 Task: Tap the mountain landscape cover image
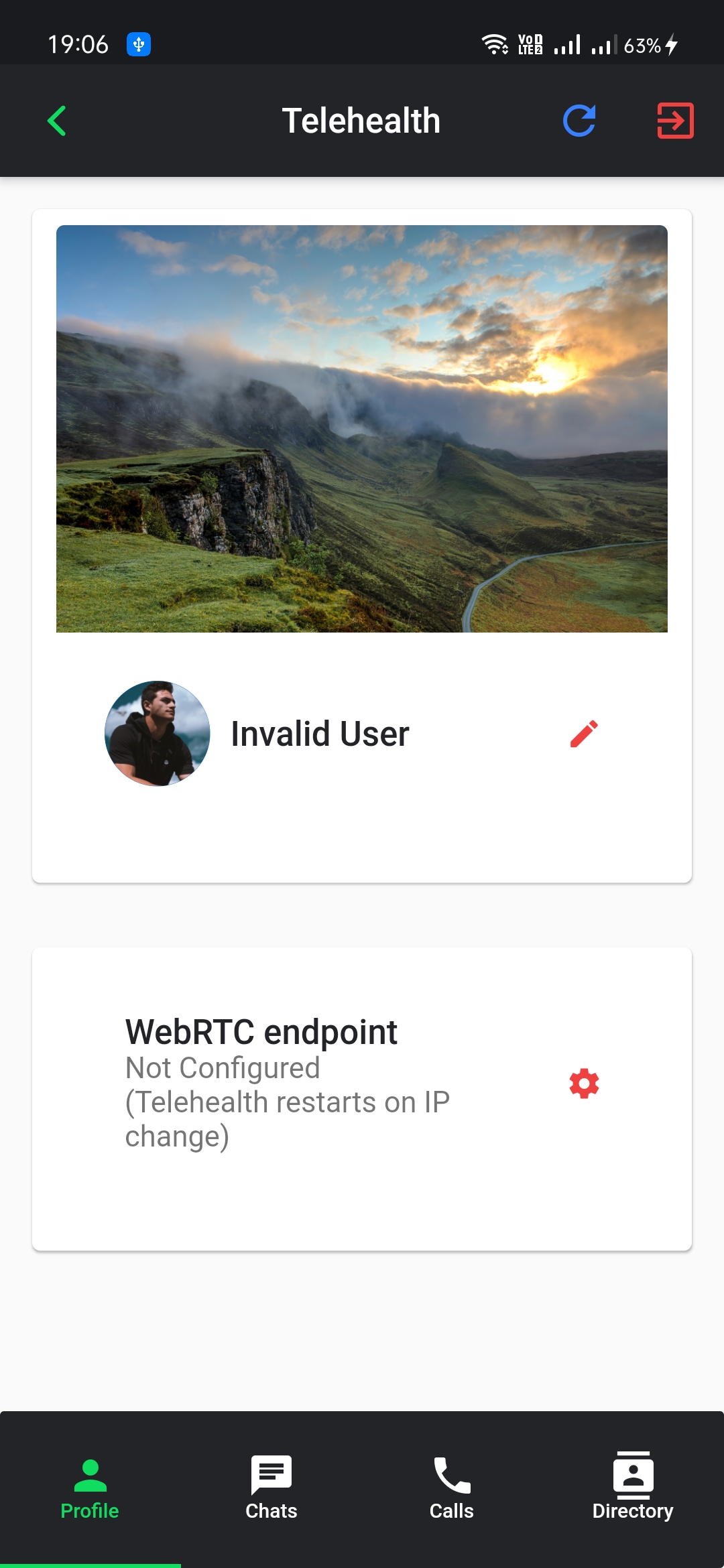coord(362,429)
